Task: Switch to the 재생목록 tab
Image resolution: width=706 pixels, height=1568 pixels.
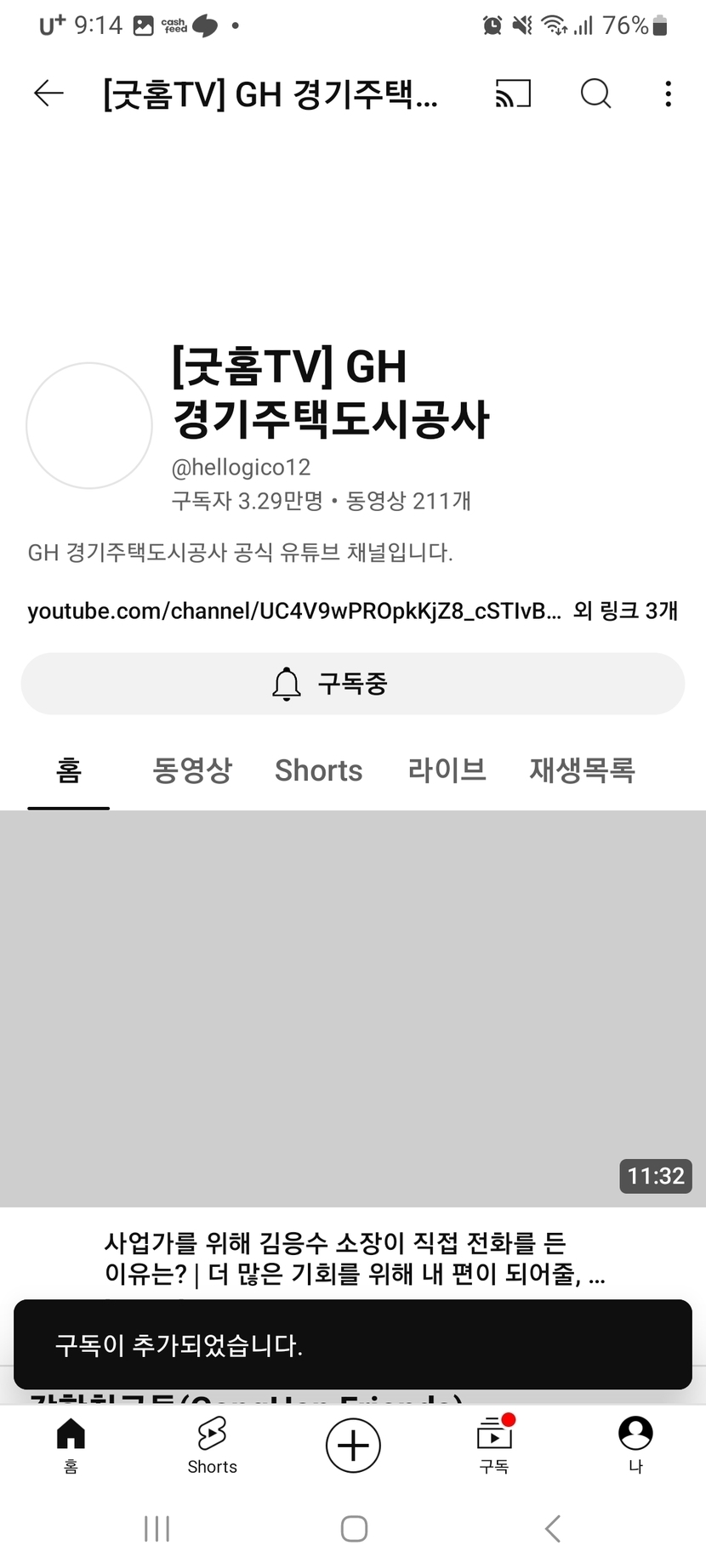Action: click(582, 770)
